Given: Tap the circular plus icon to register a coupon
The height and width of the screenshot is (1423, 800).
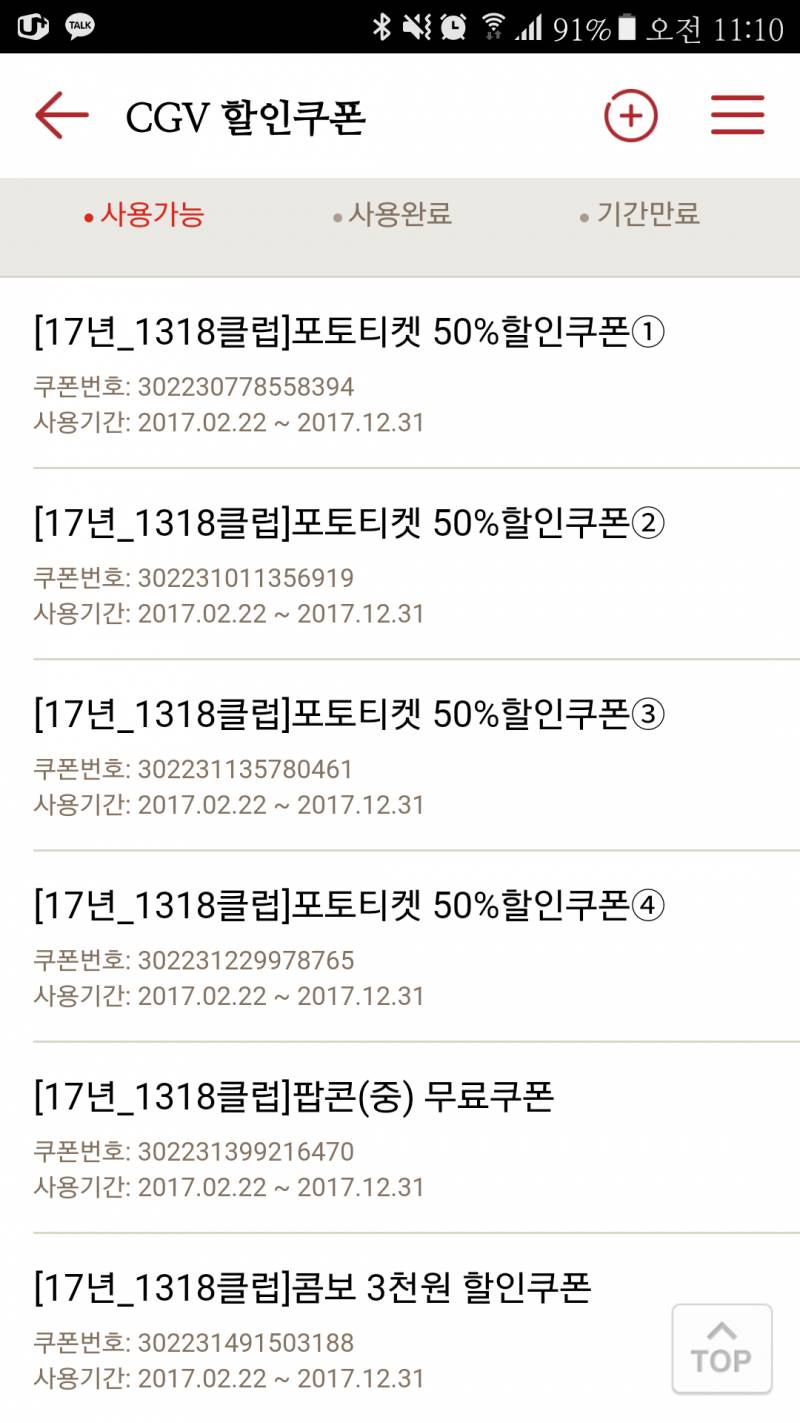Looking at the screenshot, I should (630, 114).
